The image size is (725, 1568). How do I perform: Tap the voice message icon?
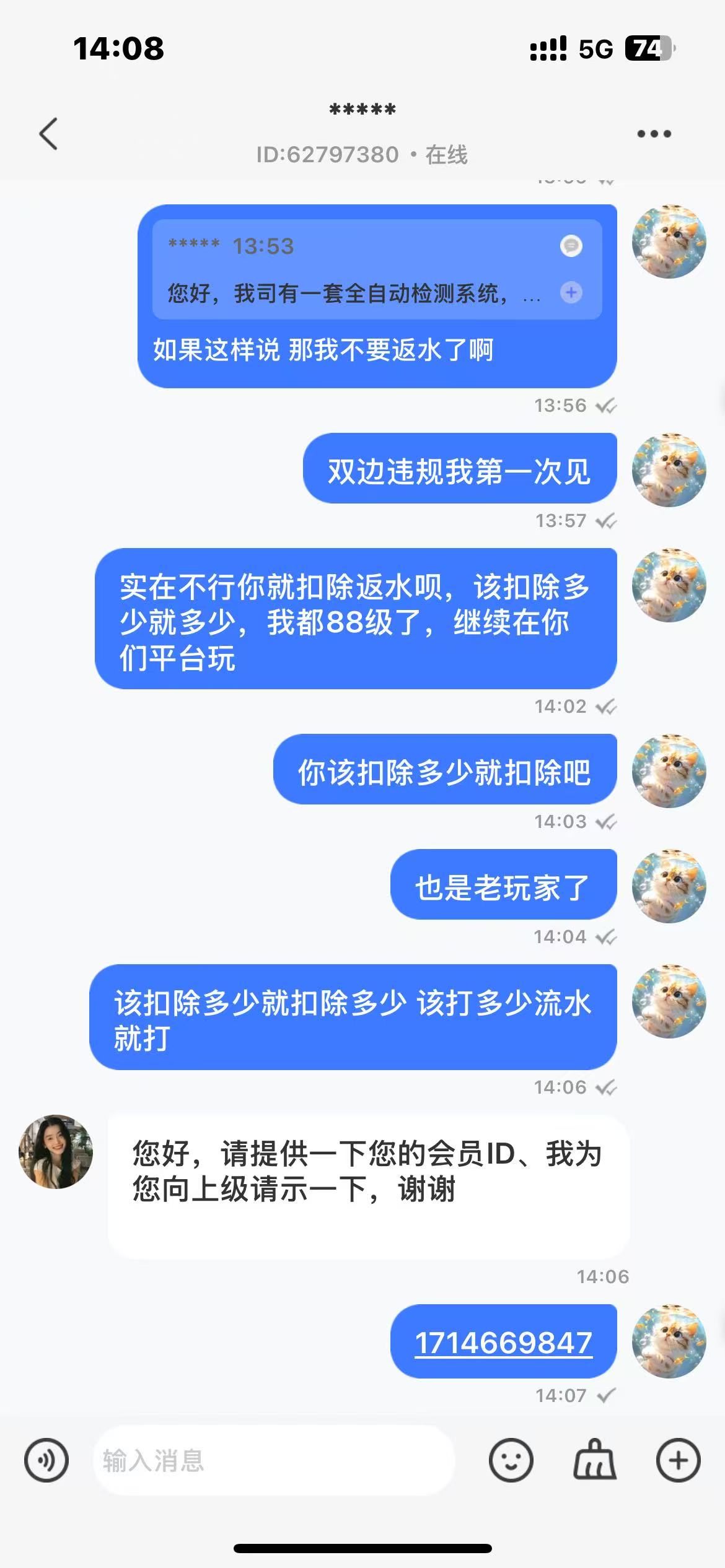(46, 1460)
